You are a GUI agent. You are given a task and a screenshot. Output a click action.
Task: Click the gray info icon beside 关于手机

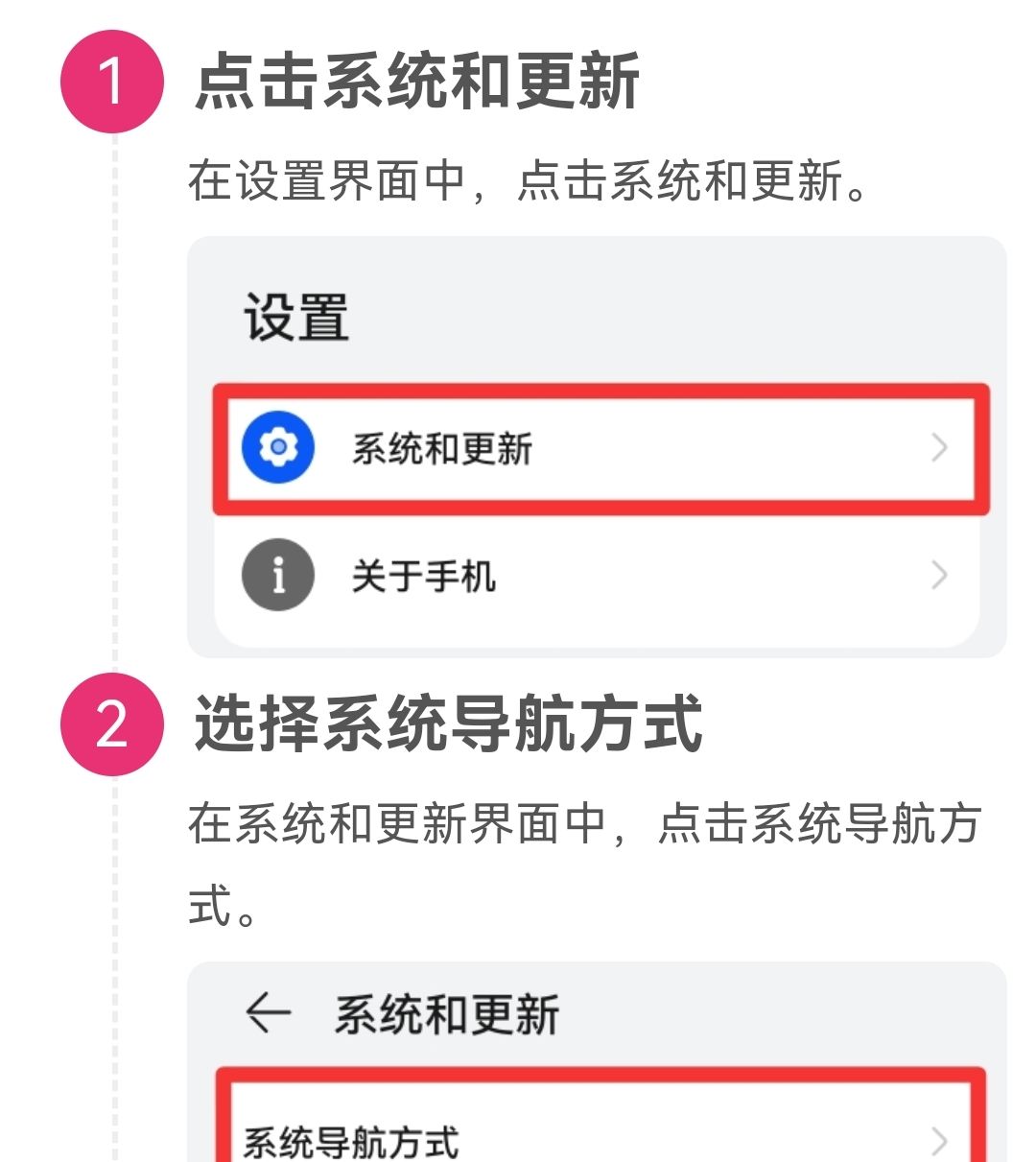point(276,573)
